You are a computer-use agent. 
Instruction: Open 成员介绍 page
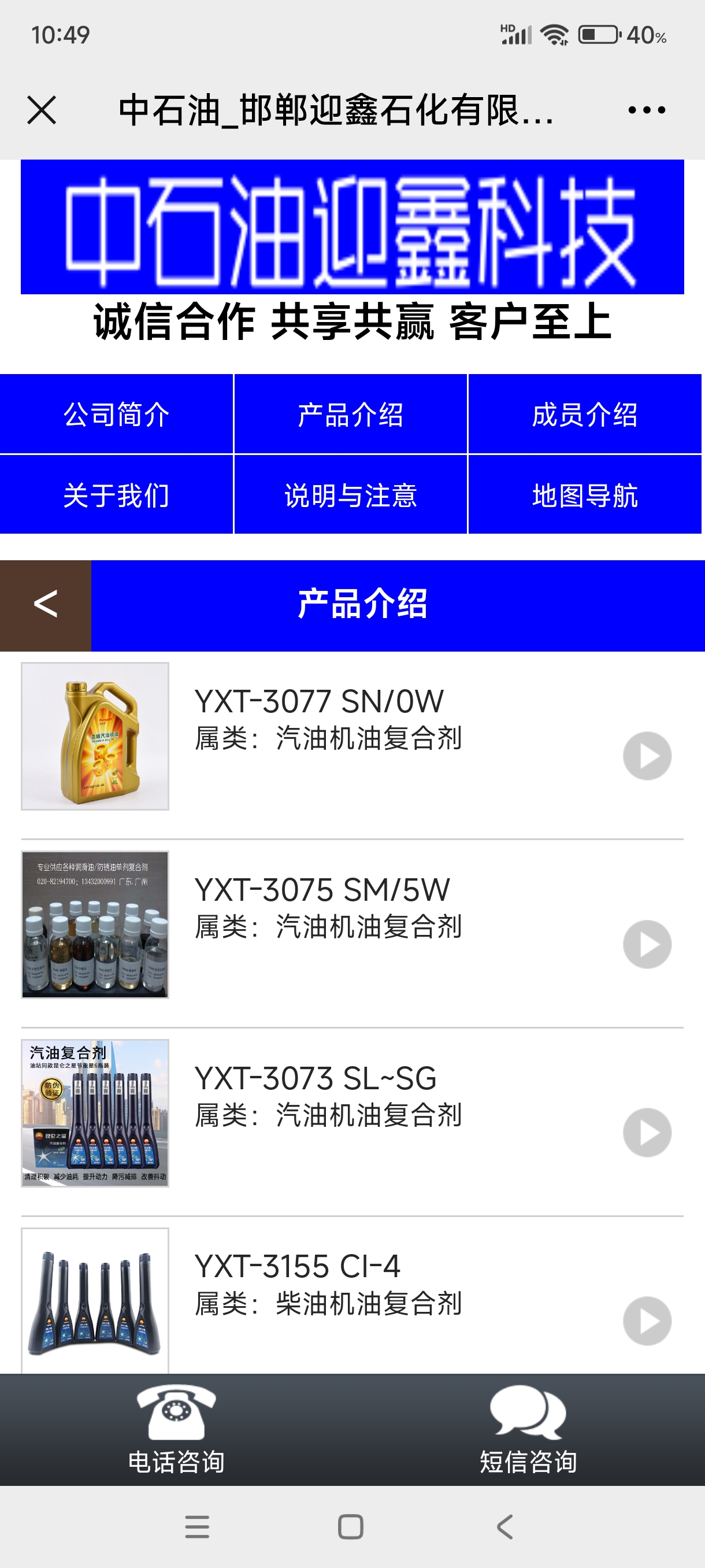pyautogui.click(x=585, y=415)
